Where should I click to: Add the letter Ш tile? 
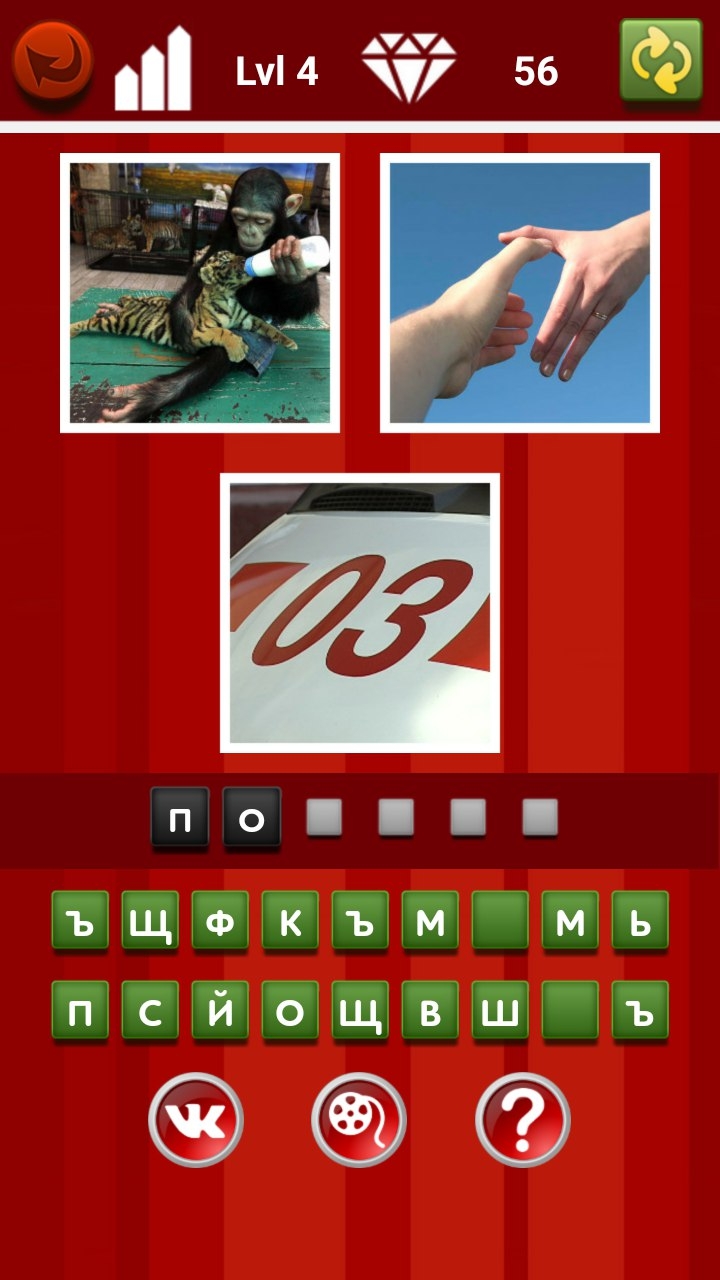click(500, 1011)
